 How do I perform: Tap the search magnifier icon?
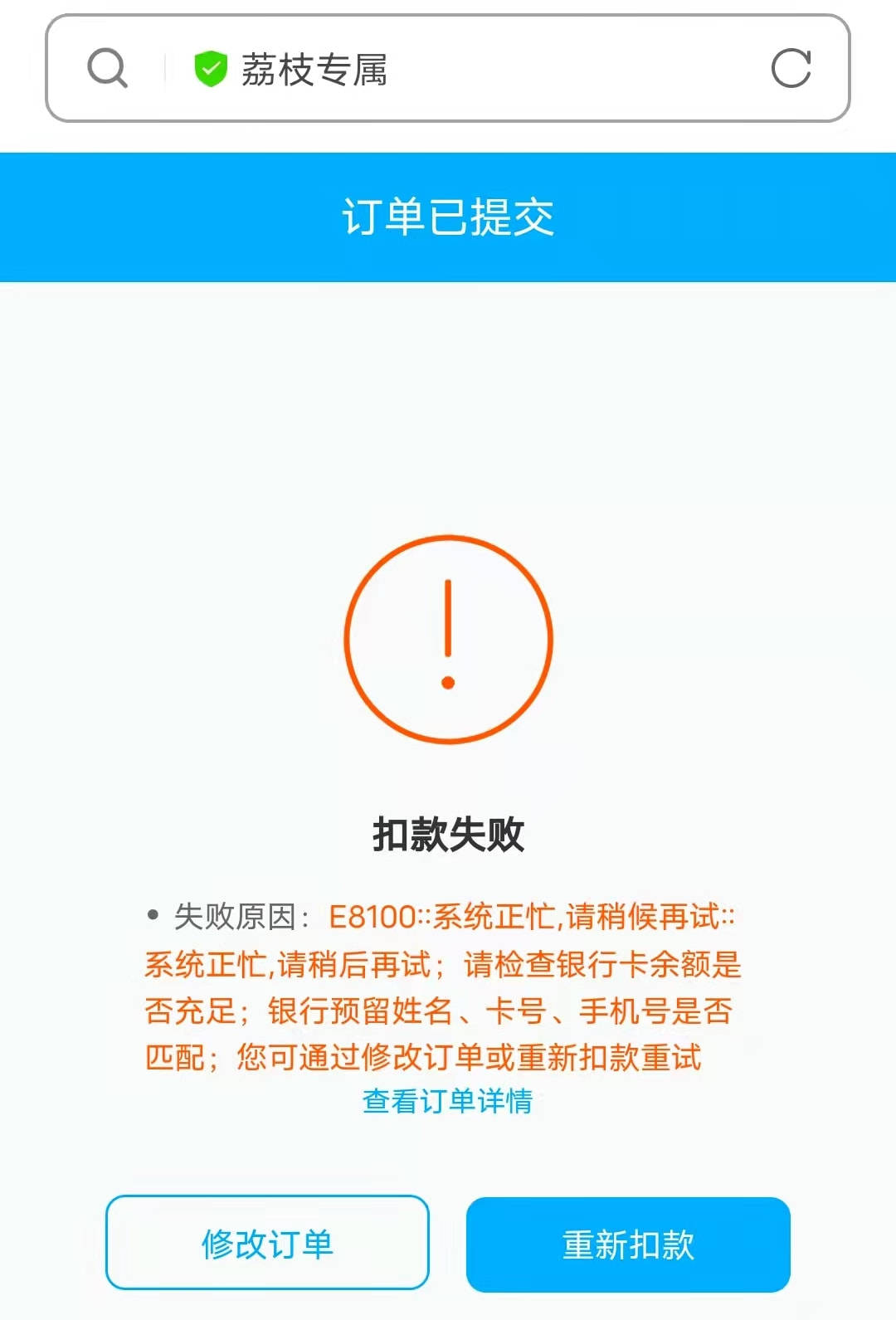click(108, 68)
